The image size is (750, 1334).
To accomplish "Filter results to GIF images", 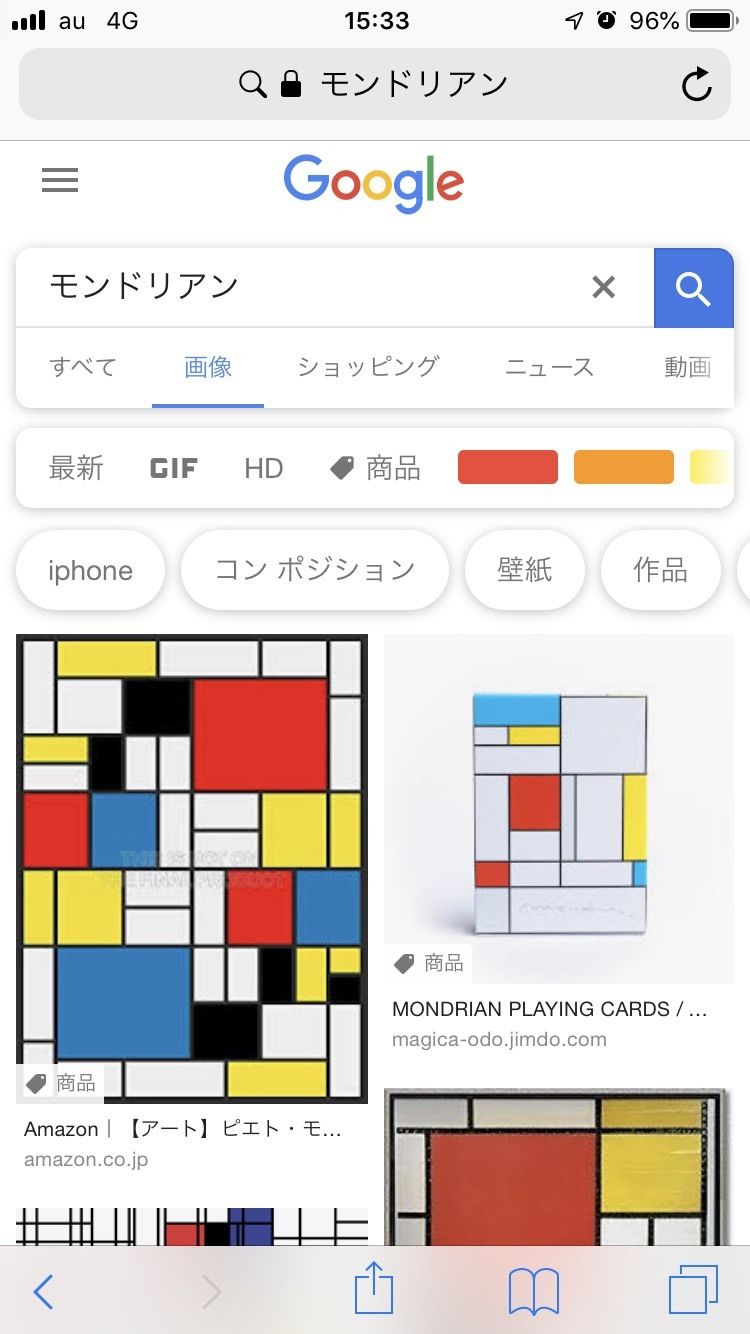I will pos(174,468).
